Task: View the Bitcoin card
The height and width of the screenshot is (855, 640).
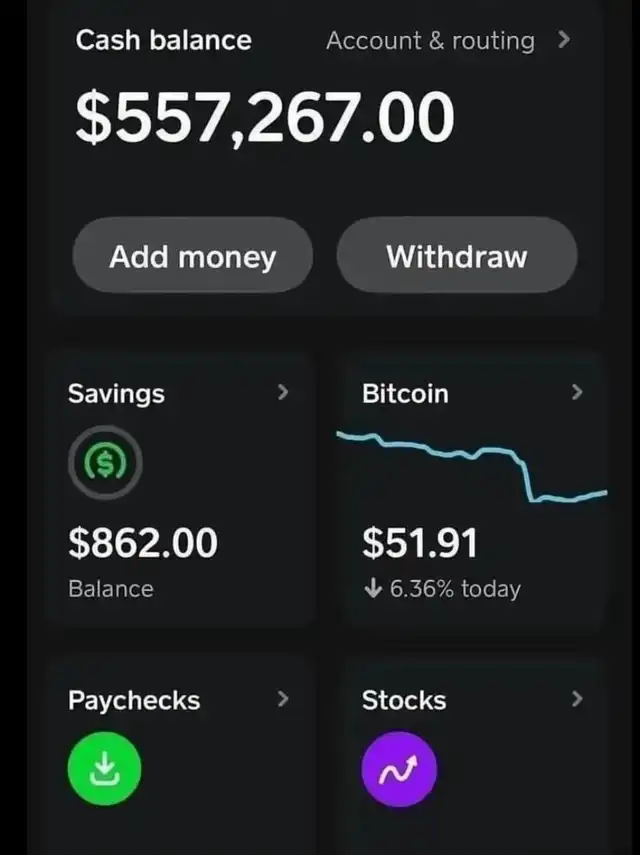Action: click(x=472, y=490)
